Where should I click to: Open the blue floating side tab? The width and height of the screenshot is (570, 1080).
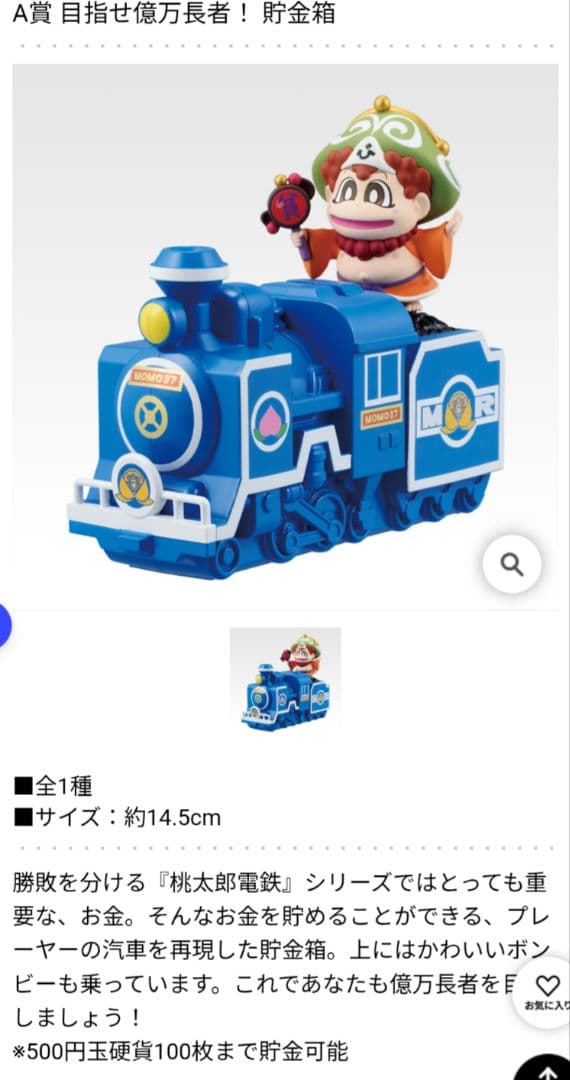point(6,627)
